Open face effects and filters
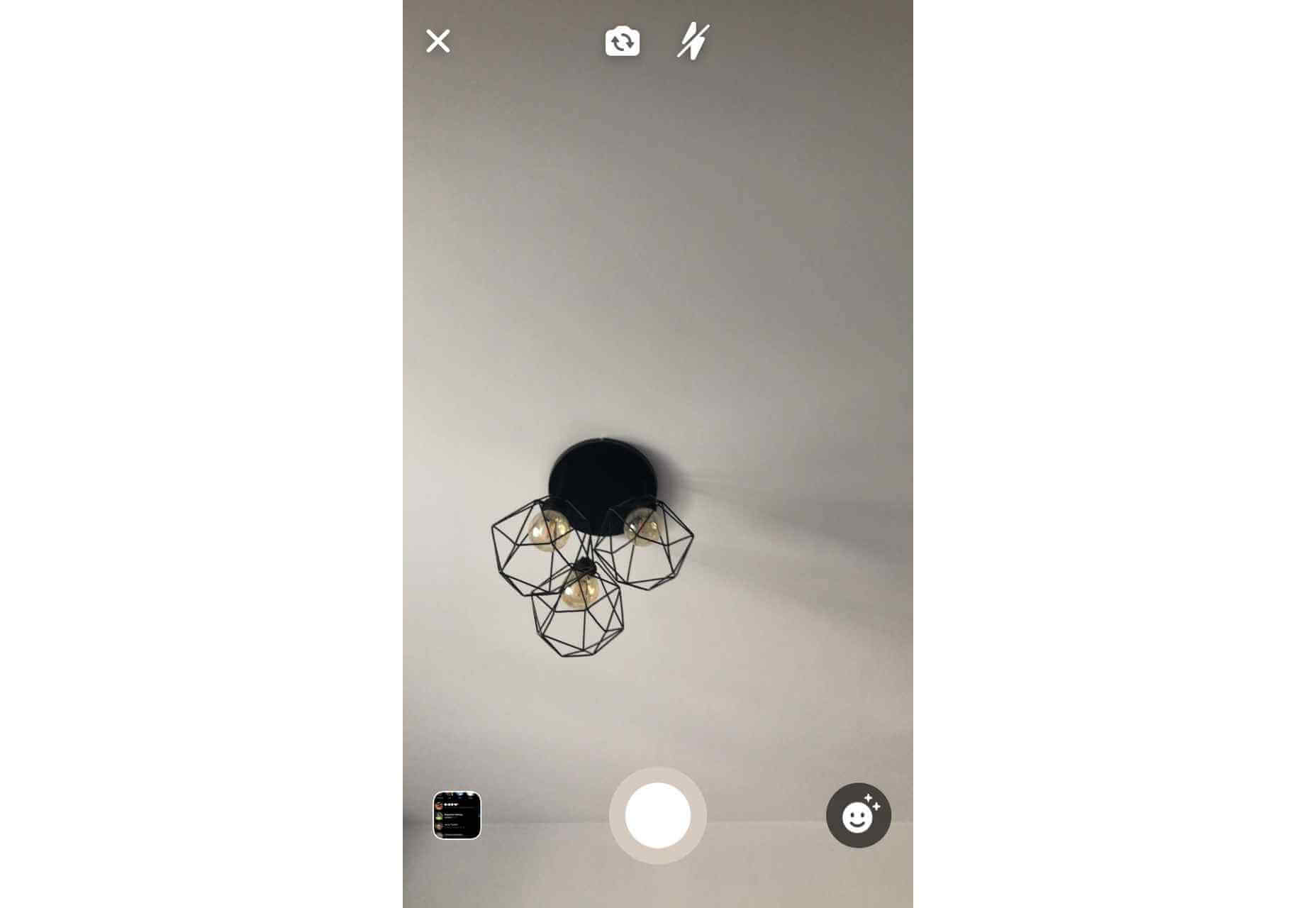 coord(858,815)
